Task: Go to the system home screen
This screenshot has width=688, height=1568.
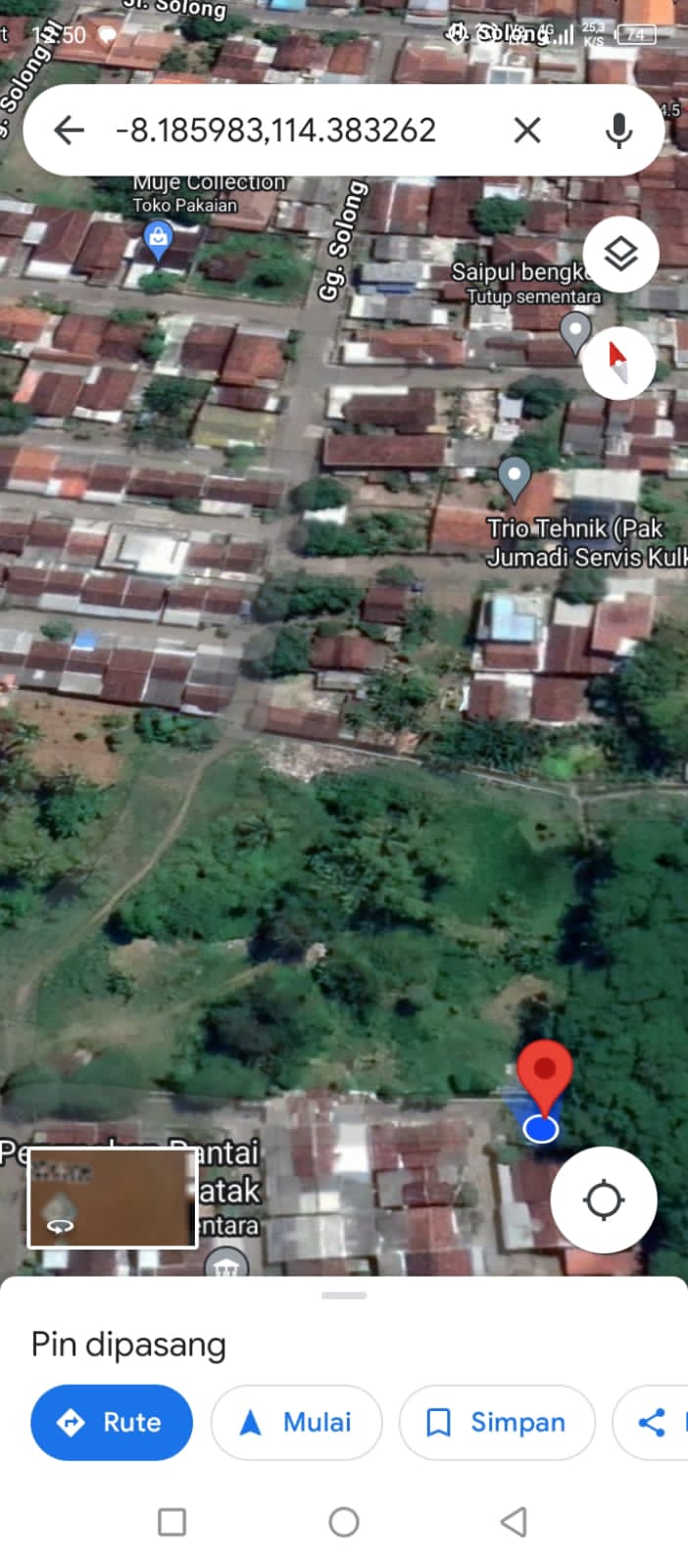Action: tap(344, 1522)
